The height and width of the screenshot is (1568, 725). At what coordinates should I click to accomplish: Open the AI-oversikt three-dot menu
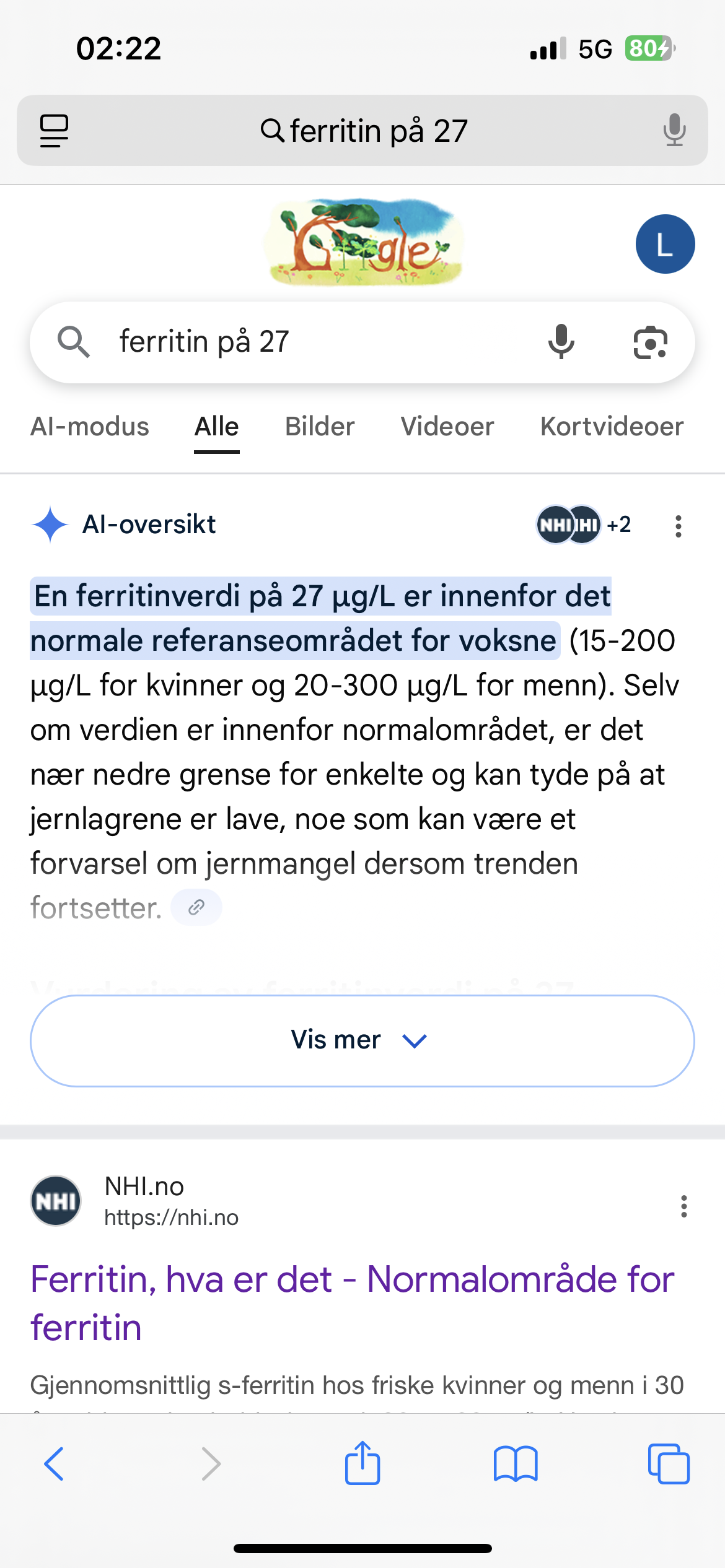pos(679,526)
